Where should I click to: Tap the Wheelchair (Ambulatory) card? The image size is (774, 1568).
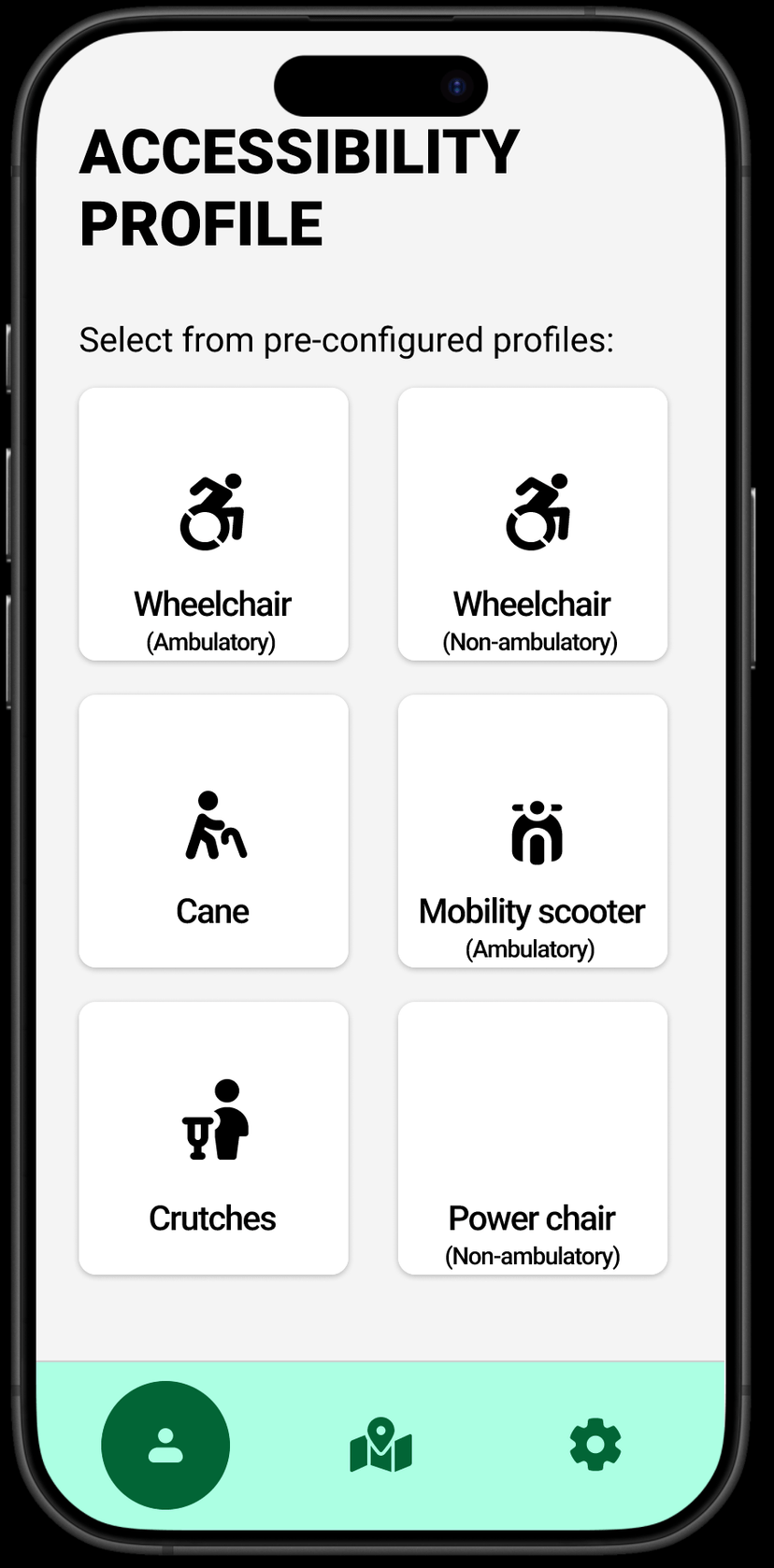[213, 523]
